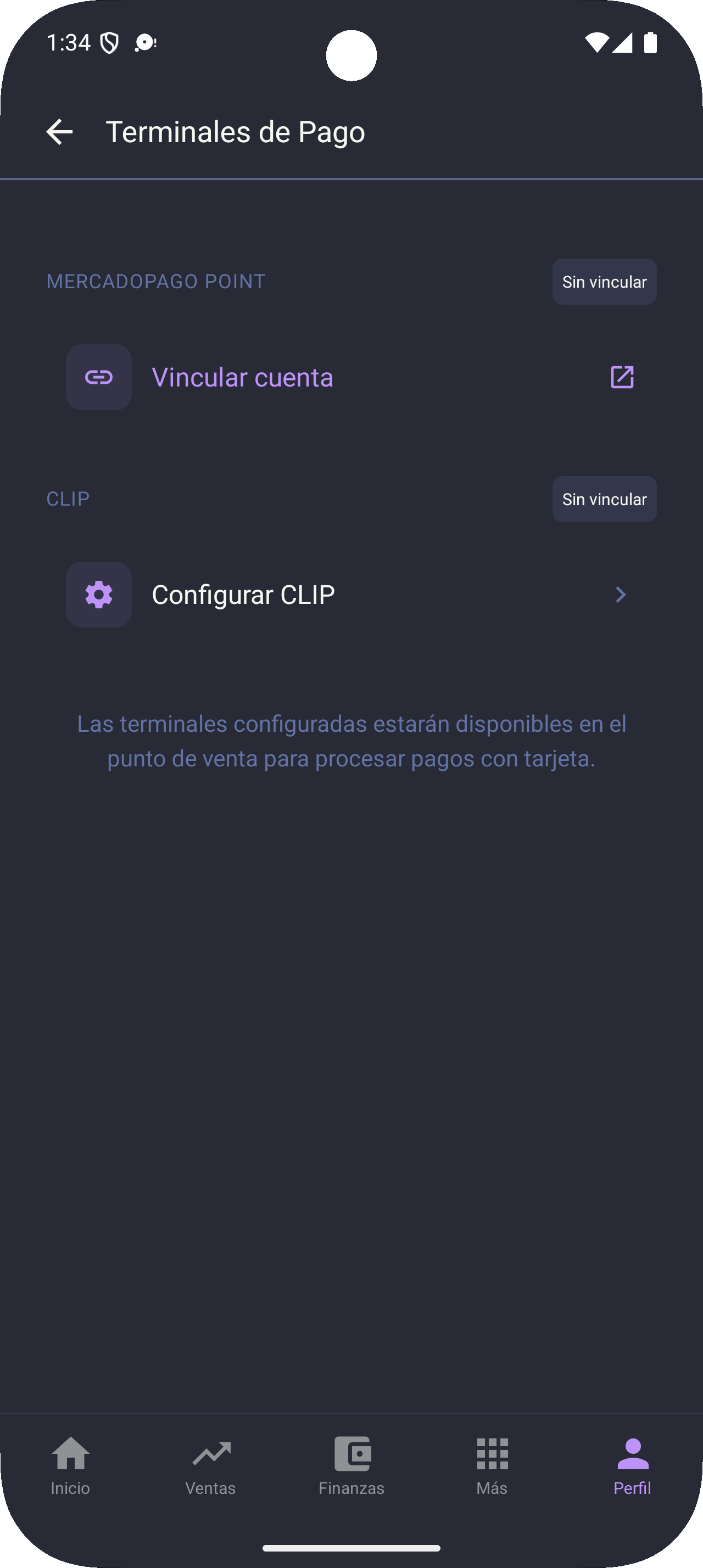Go to the Perfil tab
703x1568 pixels.
[x=632, y=1466]
